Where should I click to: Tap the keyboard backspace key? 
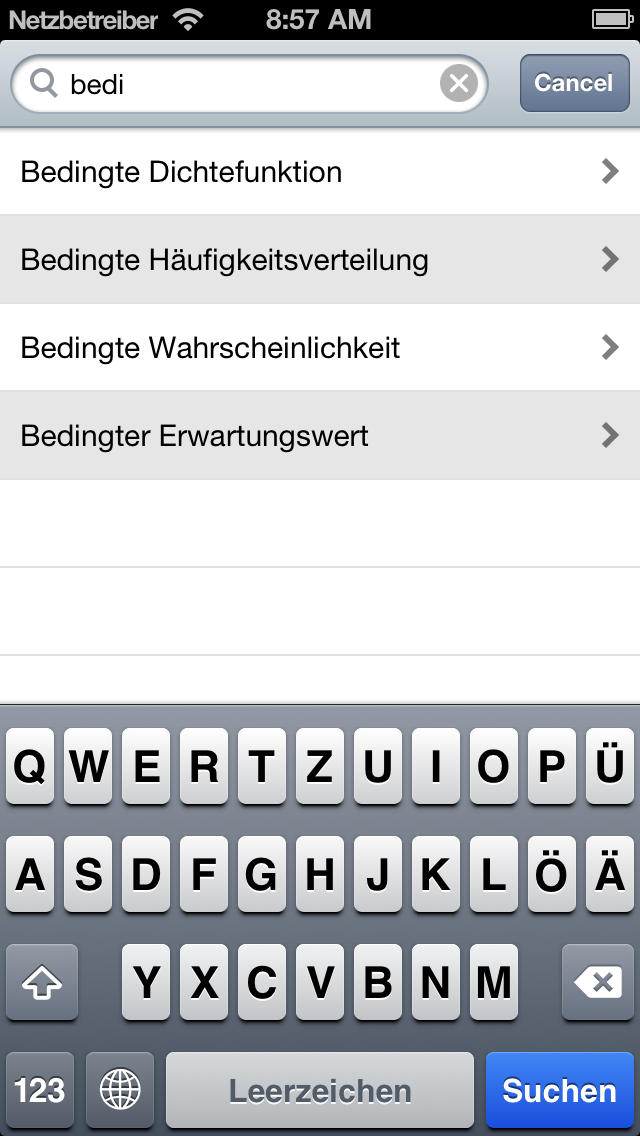[x=598, y=982]
